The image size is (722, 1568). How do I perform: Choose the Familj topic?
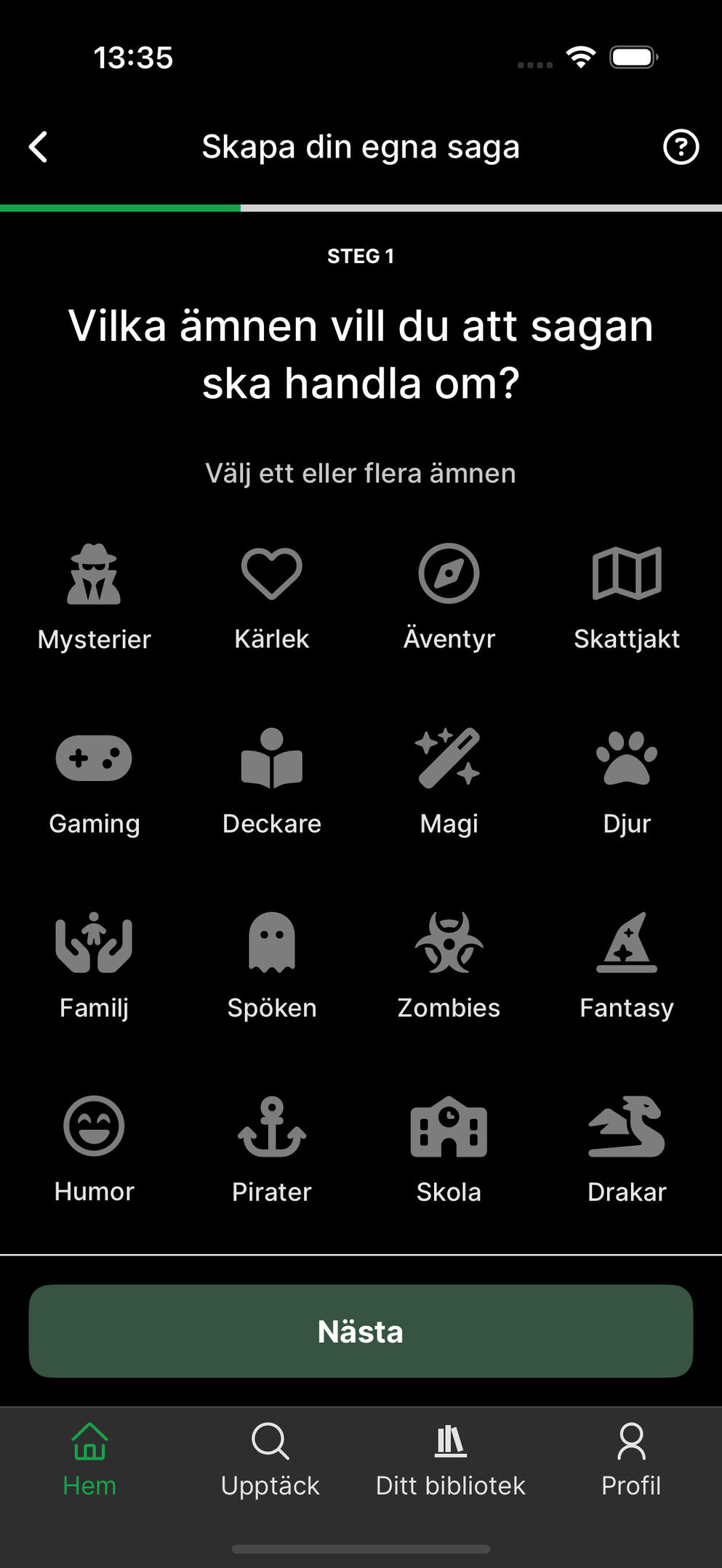[94, 965]
